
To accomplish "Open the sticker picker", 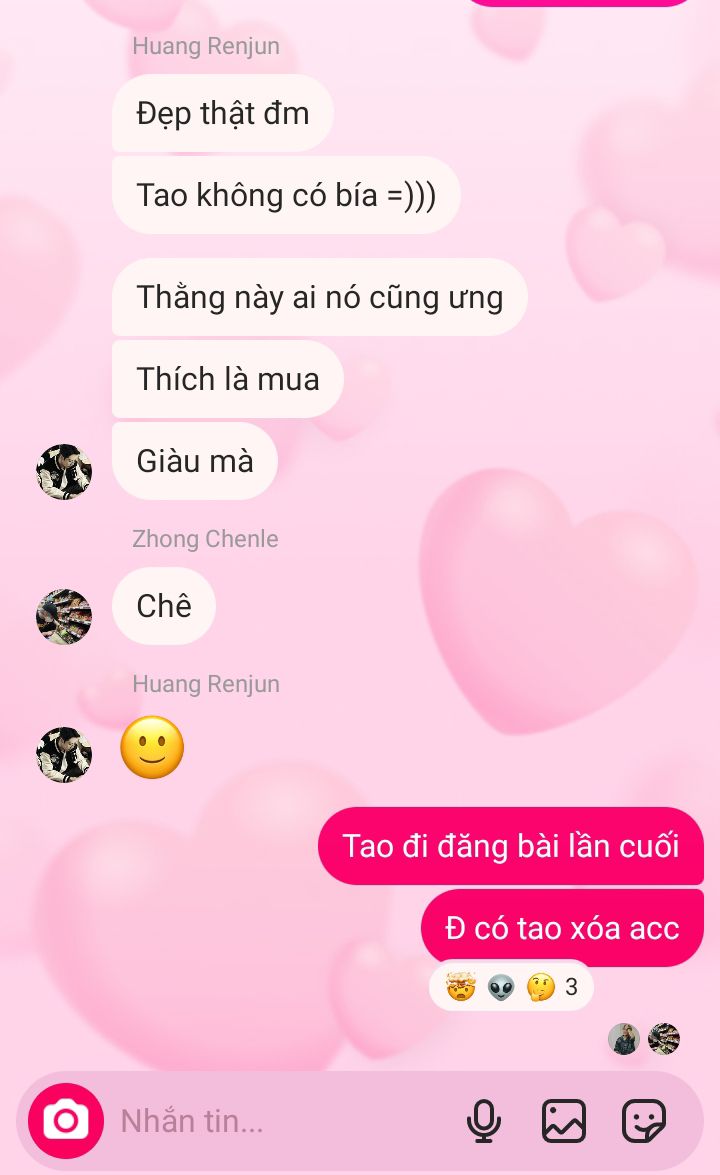I will [x=643, y=1121].
